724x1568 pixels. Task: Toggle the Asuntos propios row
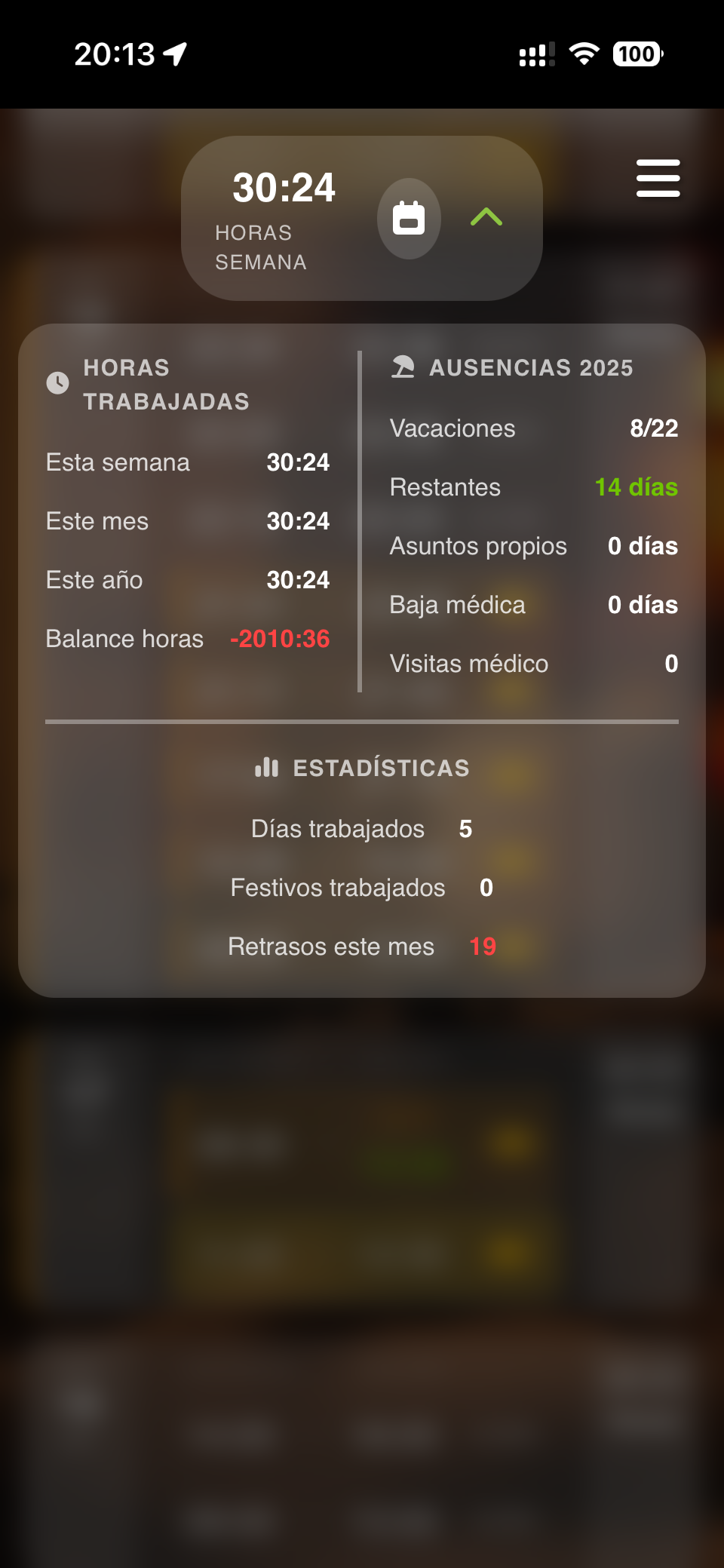click(x=533, y=546)
